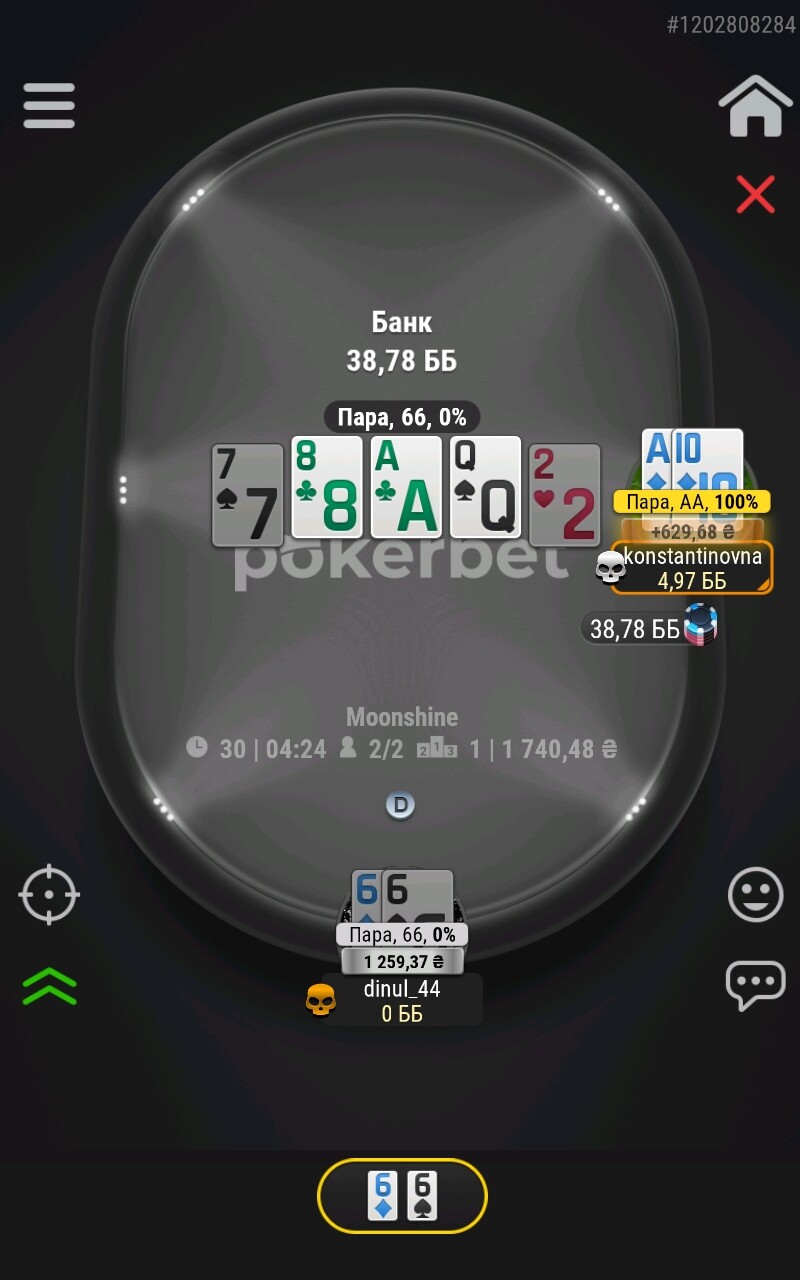Screen dimensions: 800x1280
Task: Tap the green double-chevron up icon
Action: coord(49,986)
